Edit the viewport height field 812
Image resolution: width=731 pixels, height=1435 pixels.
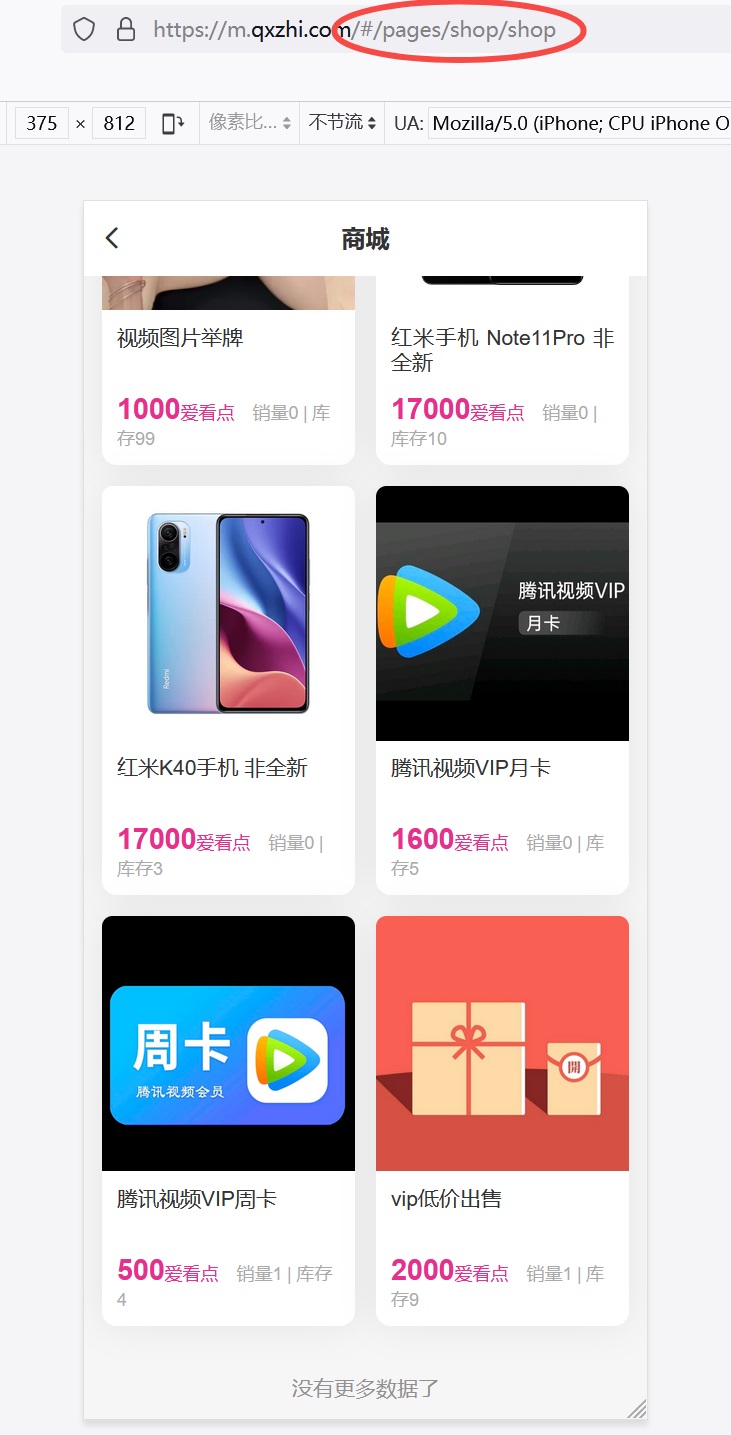[119, 123]
